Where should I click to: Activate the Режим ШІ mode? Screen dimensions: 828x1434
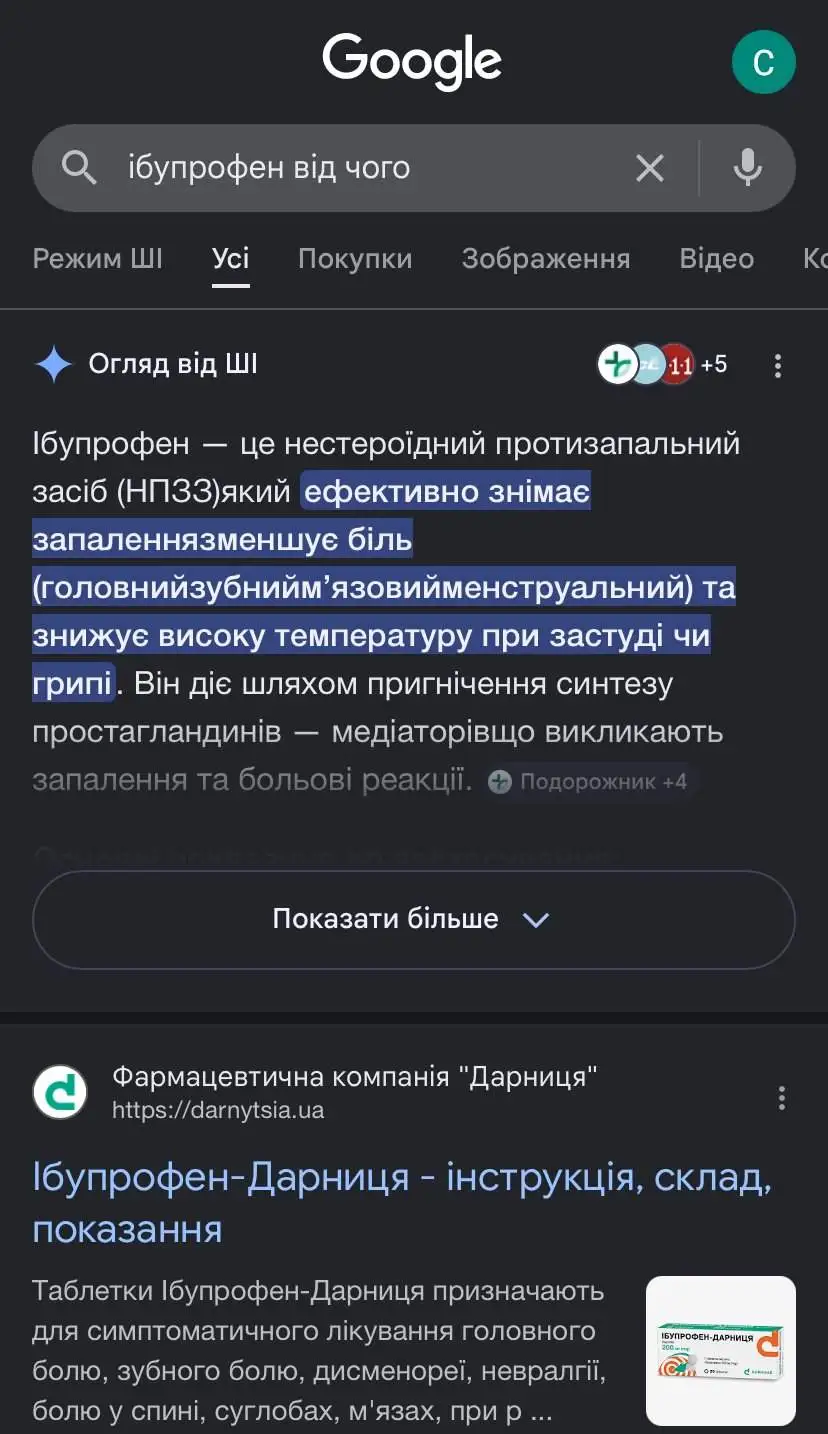click(97, 258)
